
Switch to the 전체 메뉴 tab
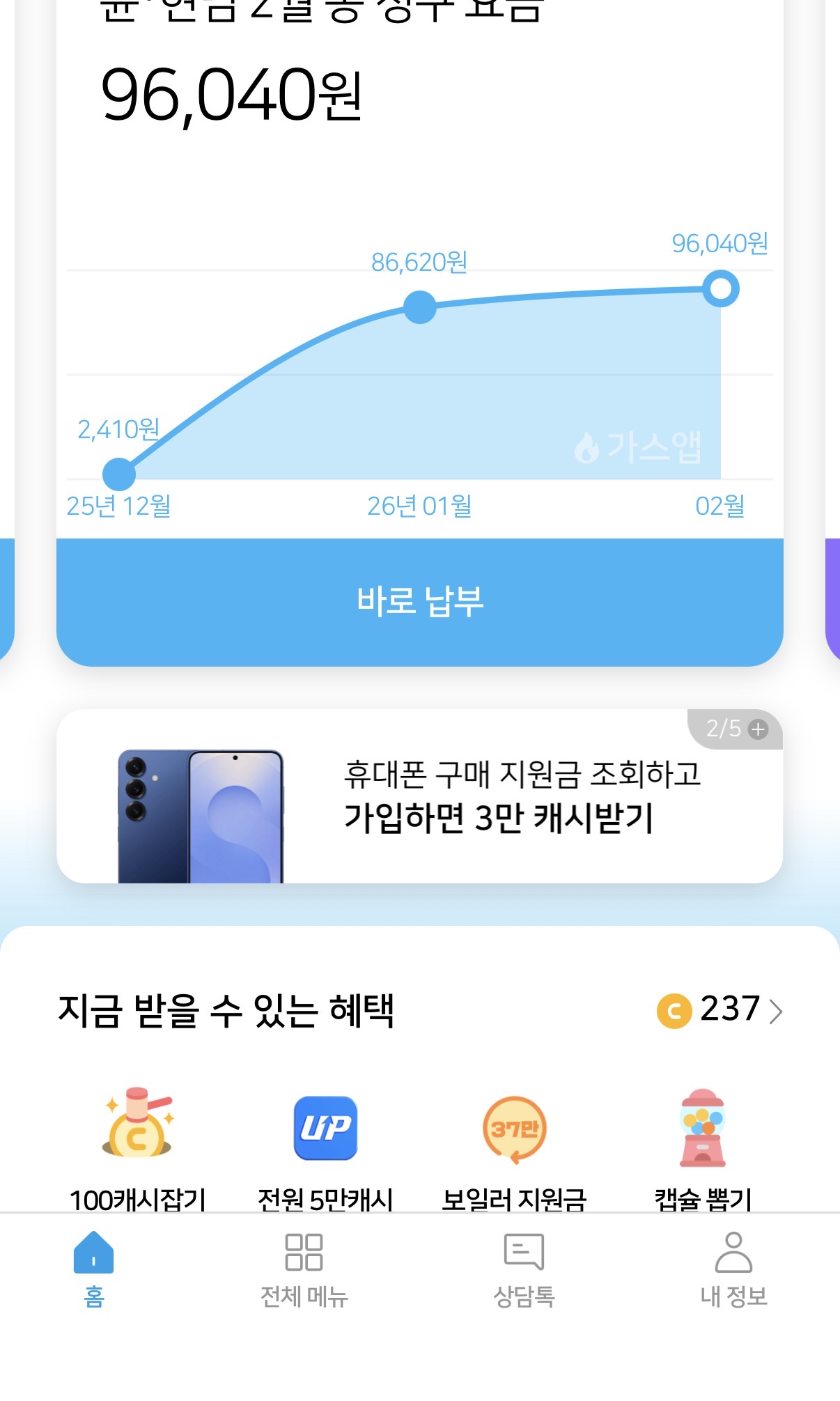click(x=304, y=1269)
